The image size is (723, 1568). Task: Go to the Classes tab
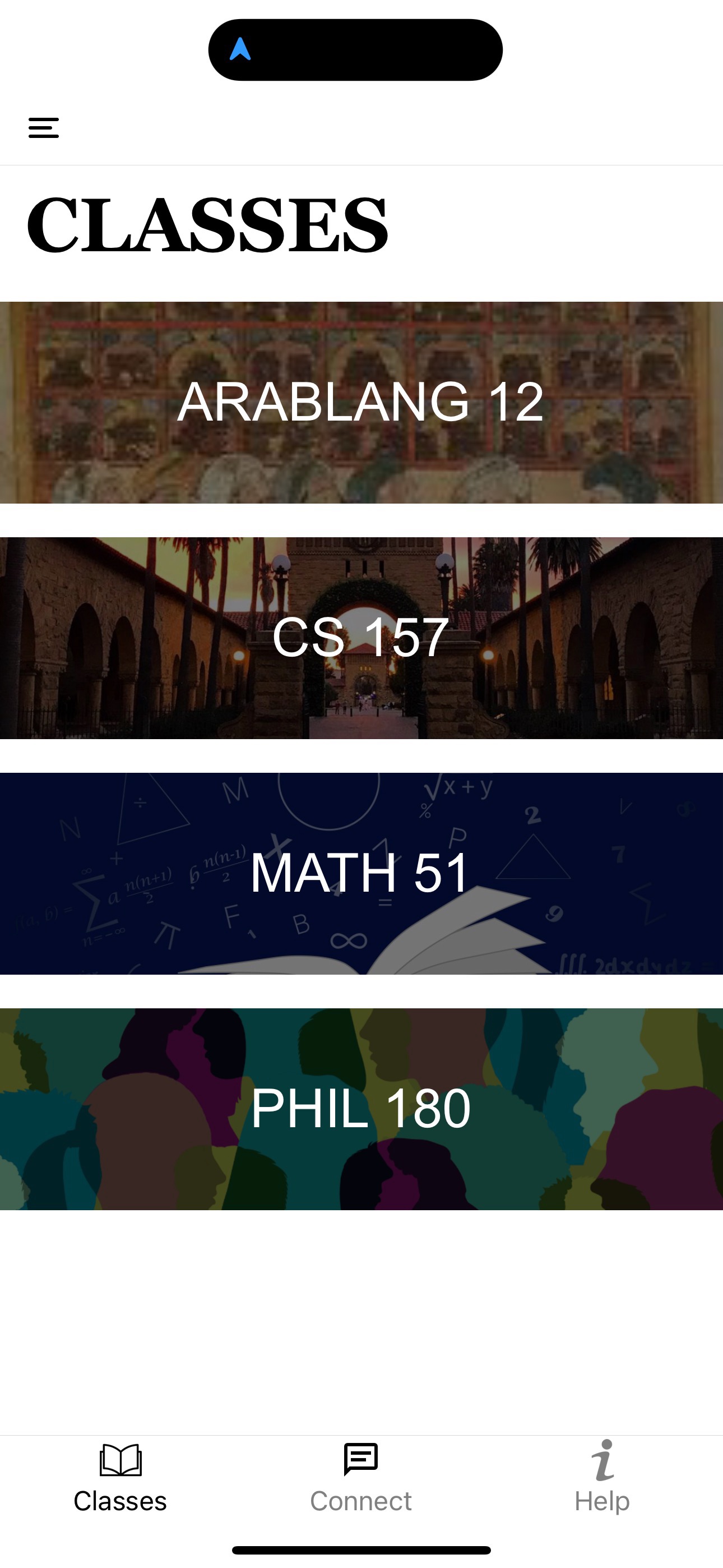point(121,1478)
